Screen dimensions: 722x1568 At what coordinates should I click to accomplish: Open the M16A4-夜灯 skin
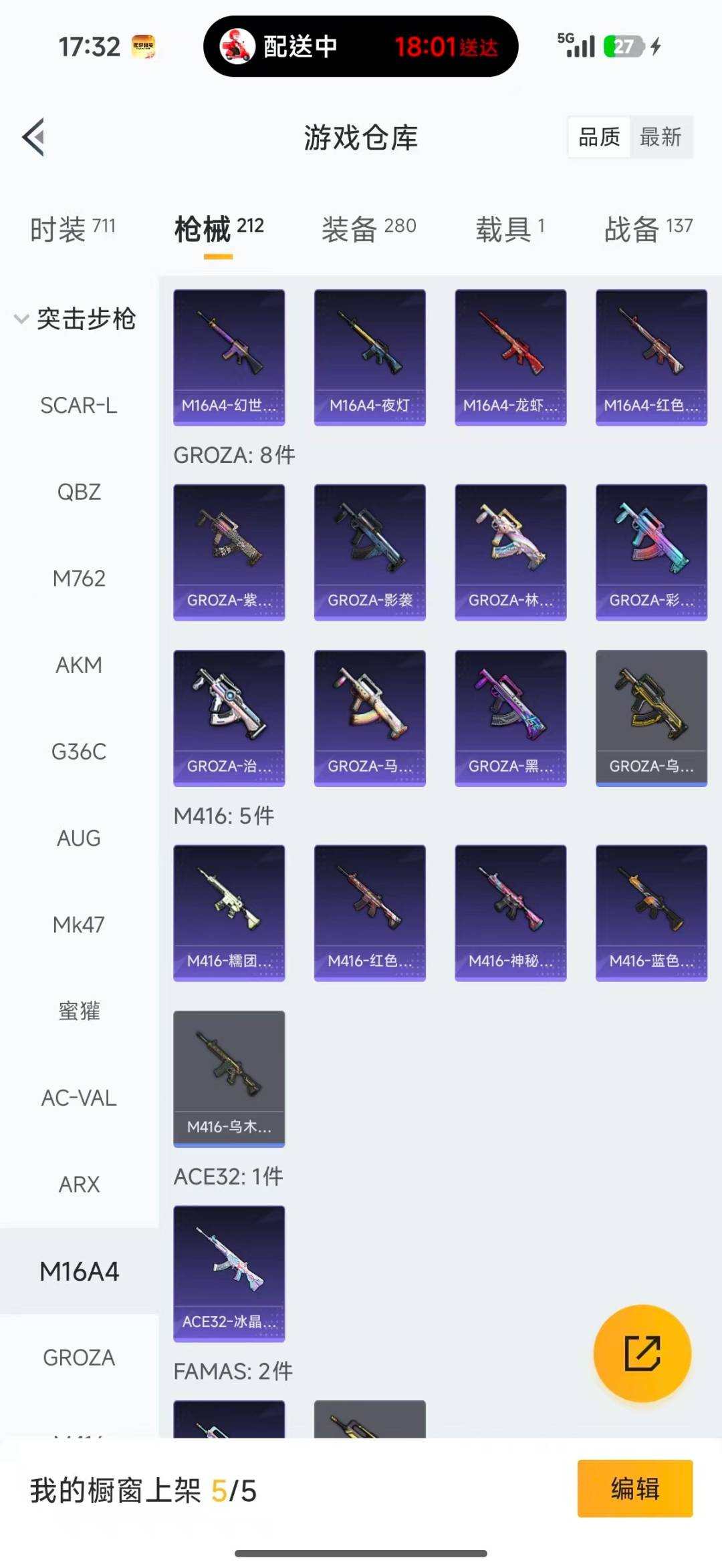370,357
